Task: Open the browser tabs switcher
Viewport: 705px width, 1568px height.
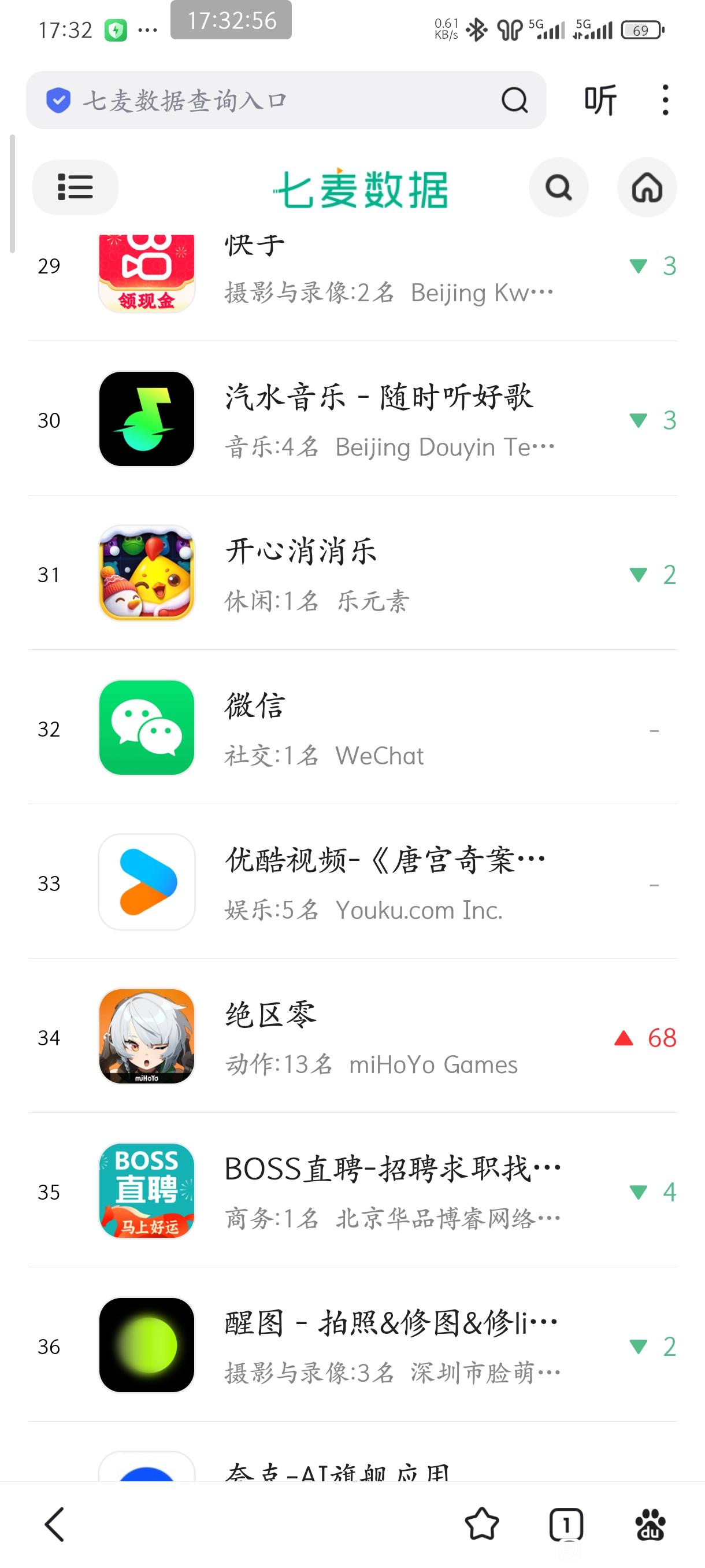Action: click(x=566, y=1524)
